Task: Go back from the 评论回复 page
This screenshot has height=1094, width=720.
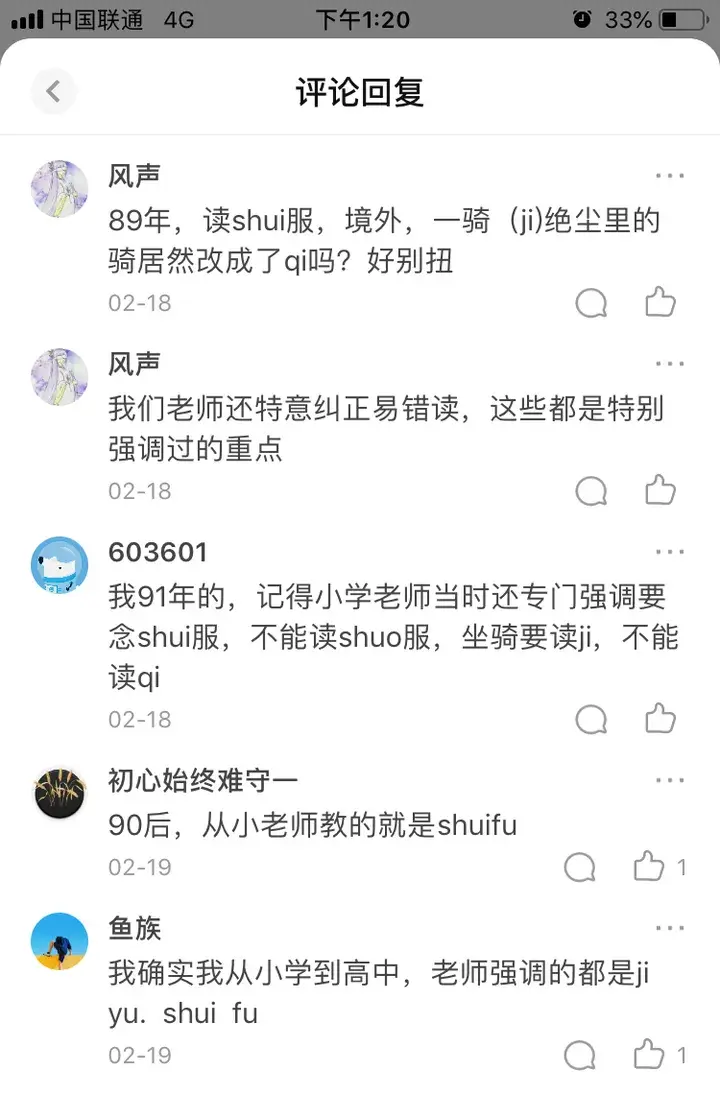Action: [x=53, y=92]
